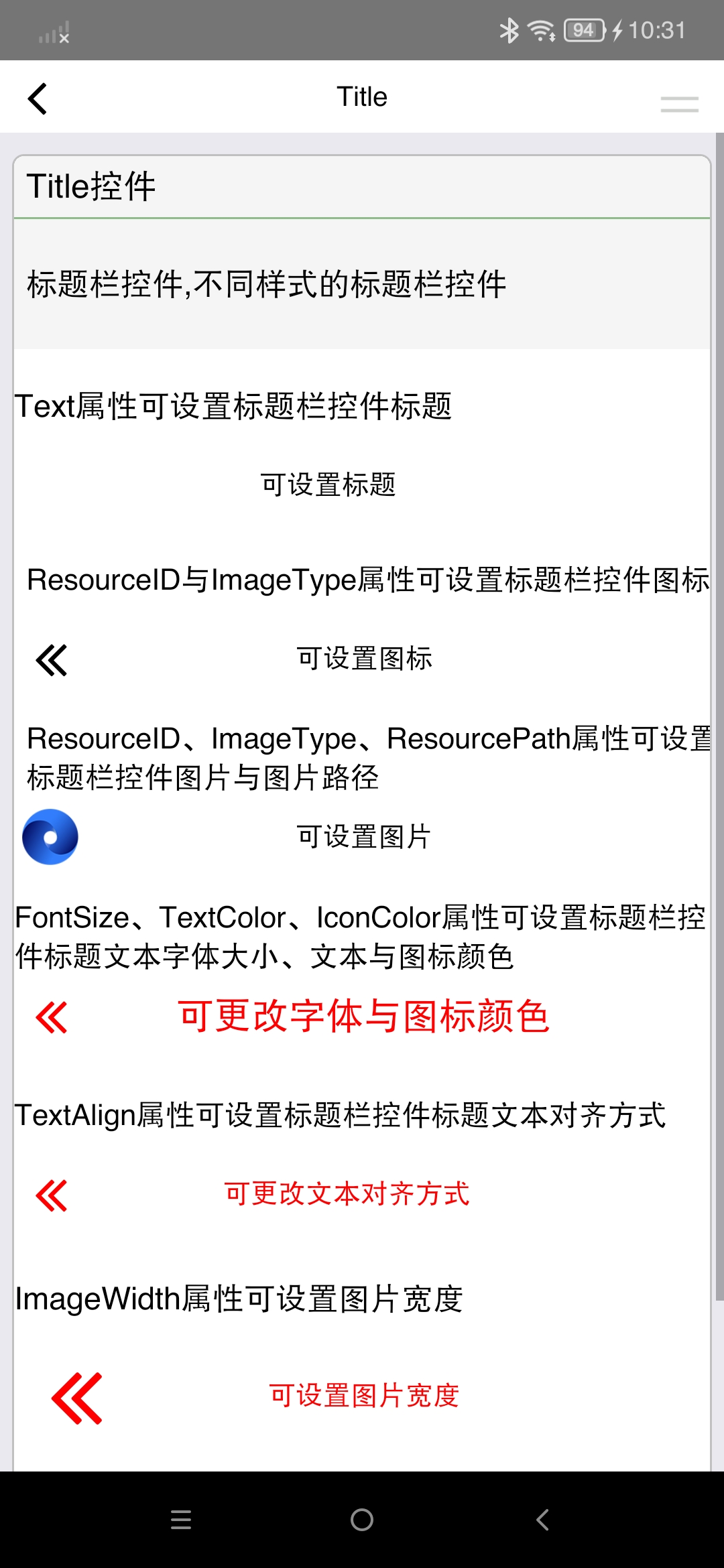Tap the system home button
This screenshot has height=1568, width=724.
[362, 1520]
